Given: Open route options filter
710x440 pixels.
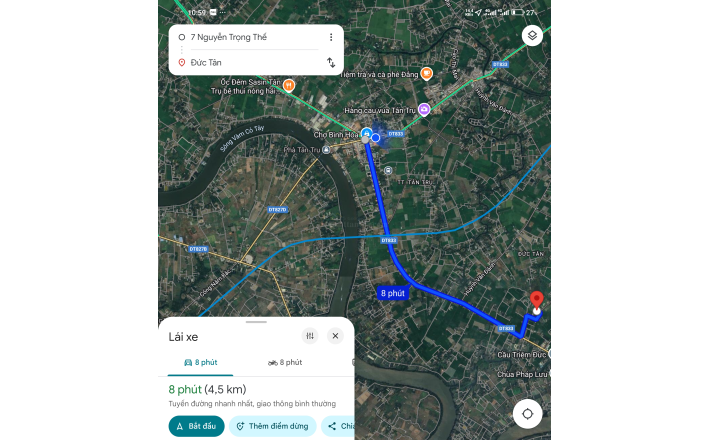Looking at the screenshot, I should click(310, 336).
